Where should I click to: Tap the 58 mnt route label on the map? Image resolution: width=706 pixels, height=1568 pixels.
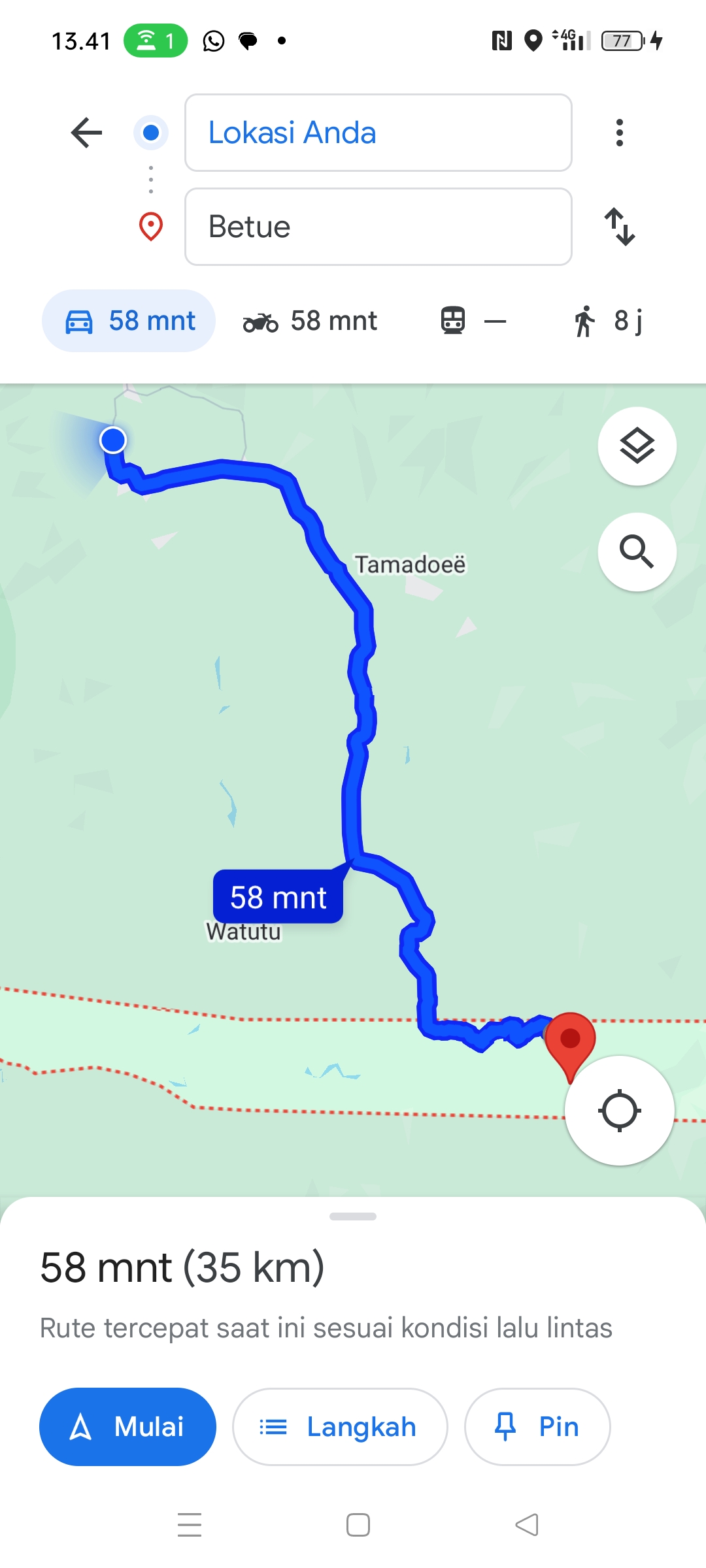[x=278, y=896]
